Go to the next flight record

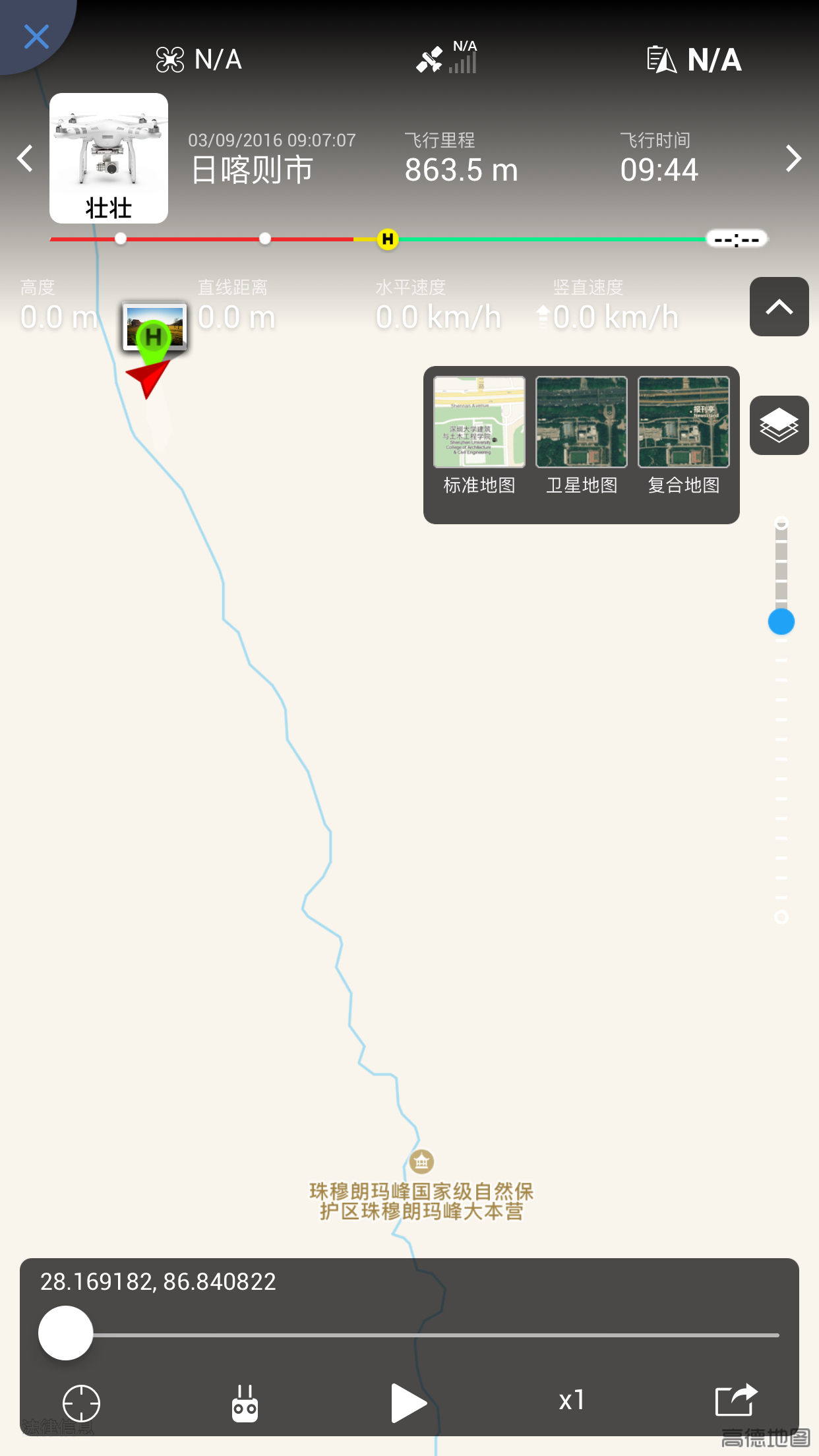(x=793, y=158)
